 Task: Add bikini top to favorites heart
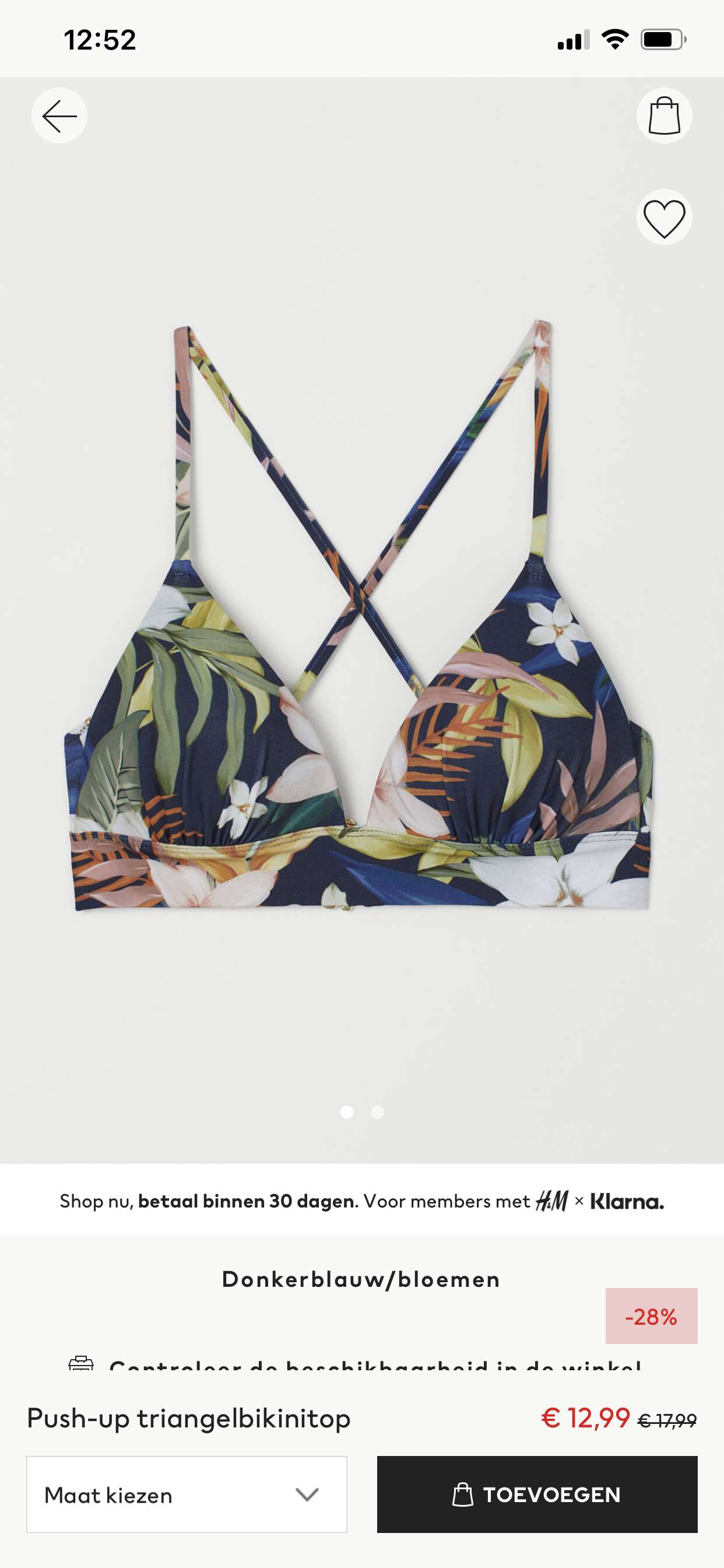(x=664, y=218)
